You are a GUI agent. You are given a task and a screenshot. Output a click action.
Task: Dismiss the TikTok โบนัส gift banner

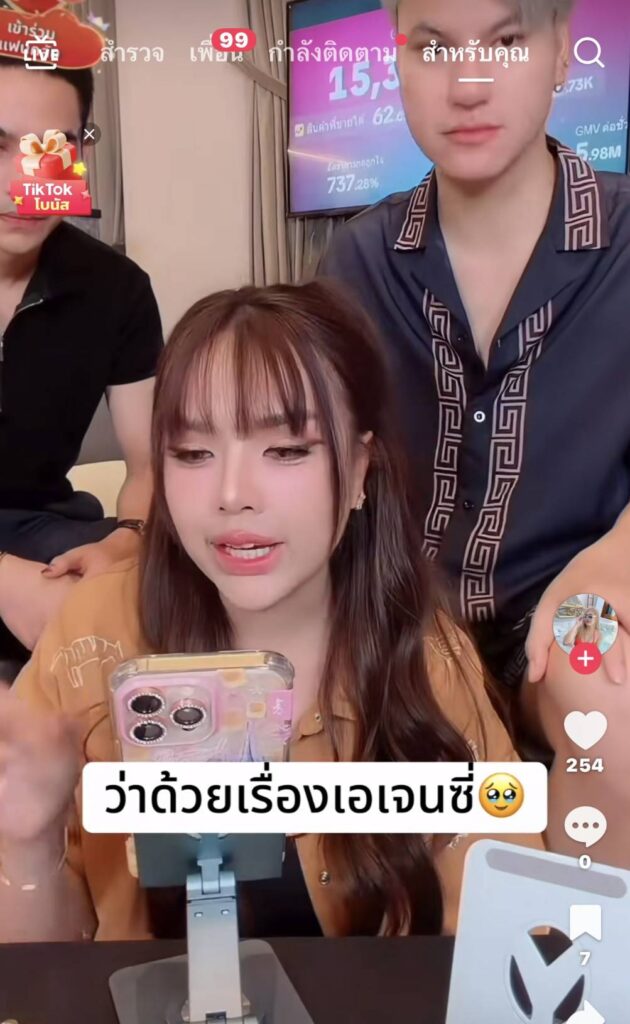point(90,134)
